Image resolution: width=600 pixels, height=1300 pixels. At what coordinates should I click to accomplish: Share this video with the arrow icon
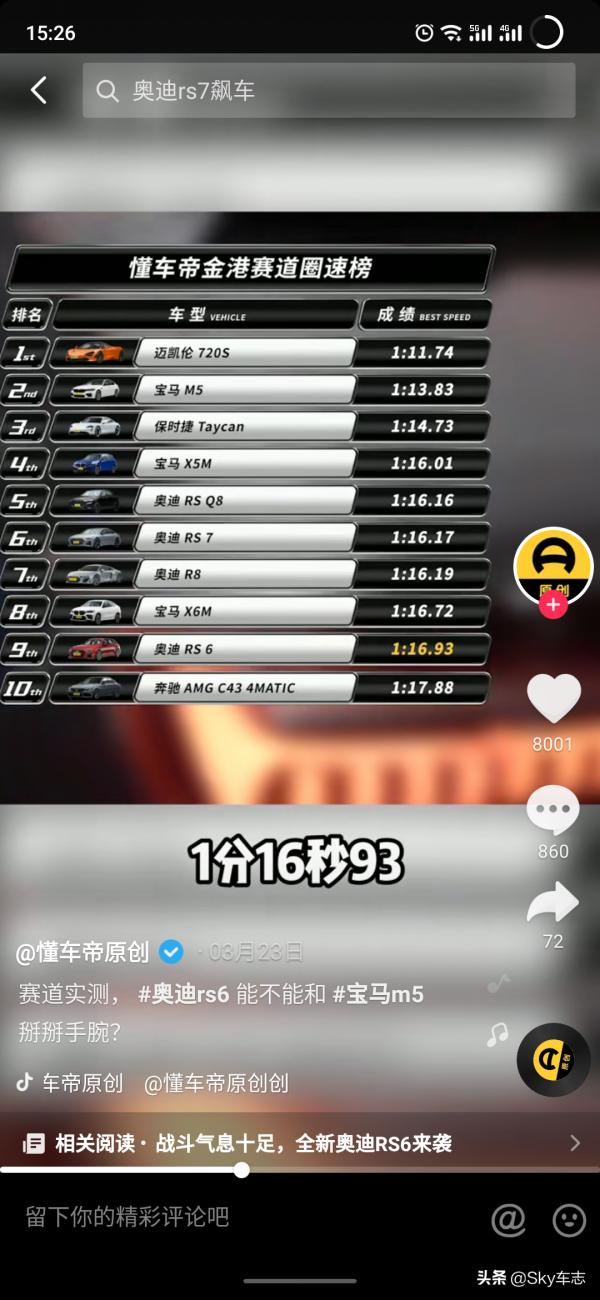(553, 902)
